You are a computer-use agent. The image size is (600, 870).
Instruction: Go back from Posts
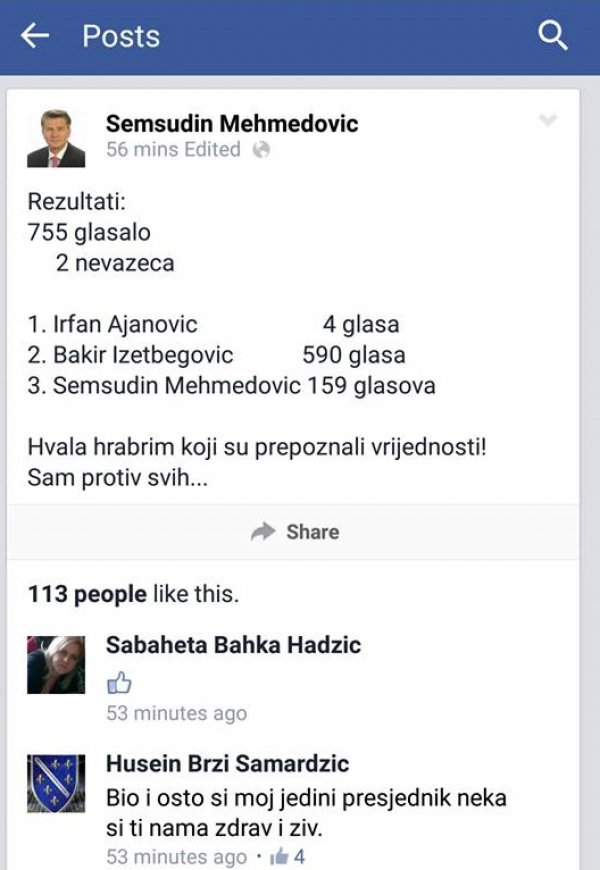[35, 37]
